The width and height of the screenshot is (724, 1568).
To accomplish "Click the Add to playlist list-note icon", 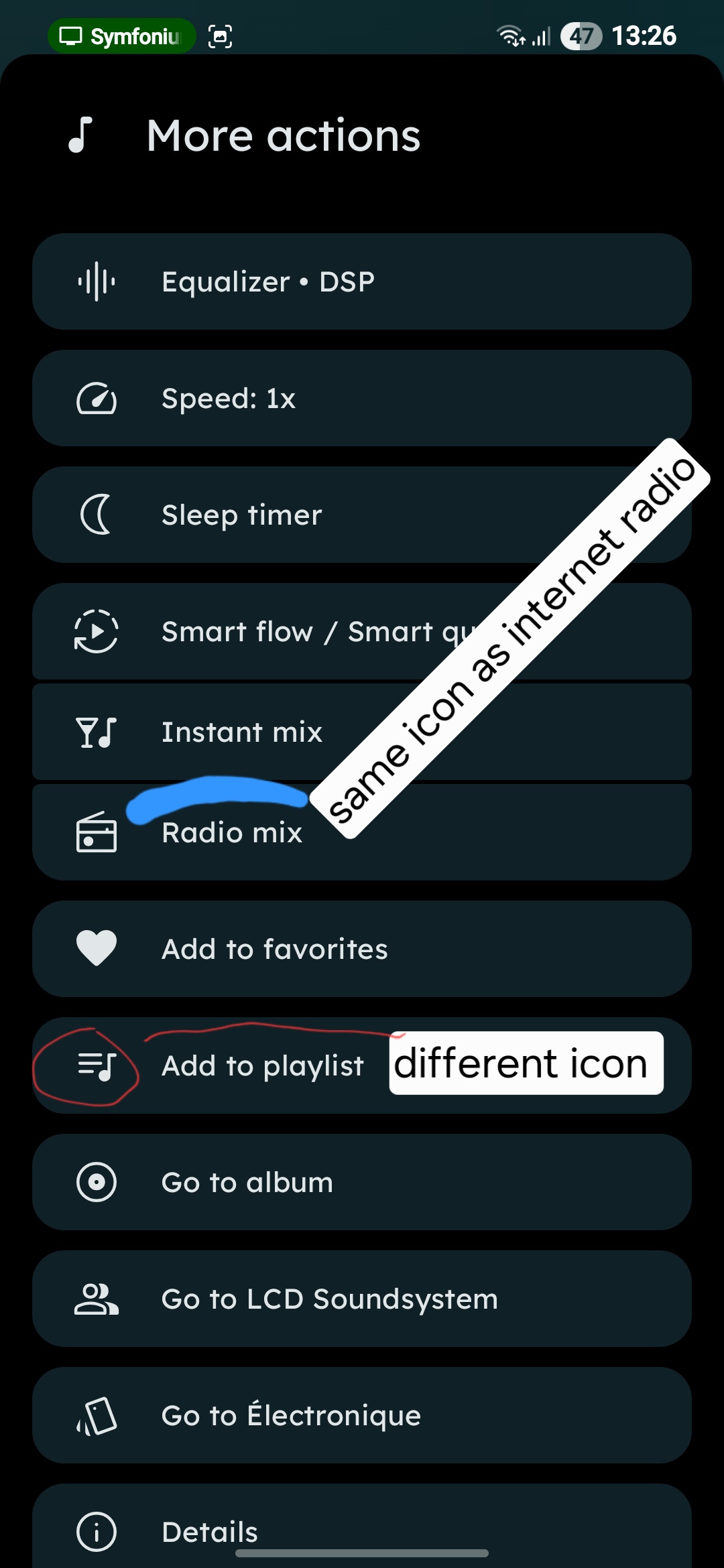I will tap(97, 1065).
